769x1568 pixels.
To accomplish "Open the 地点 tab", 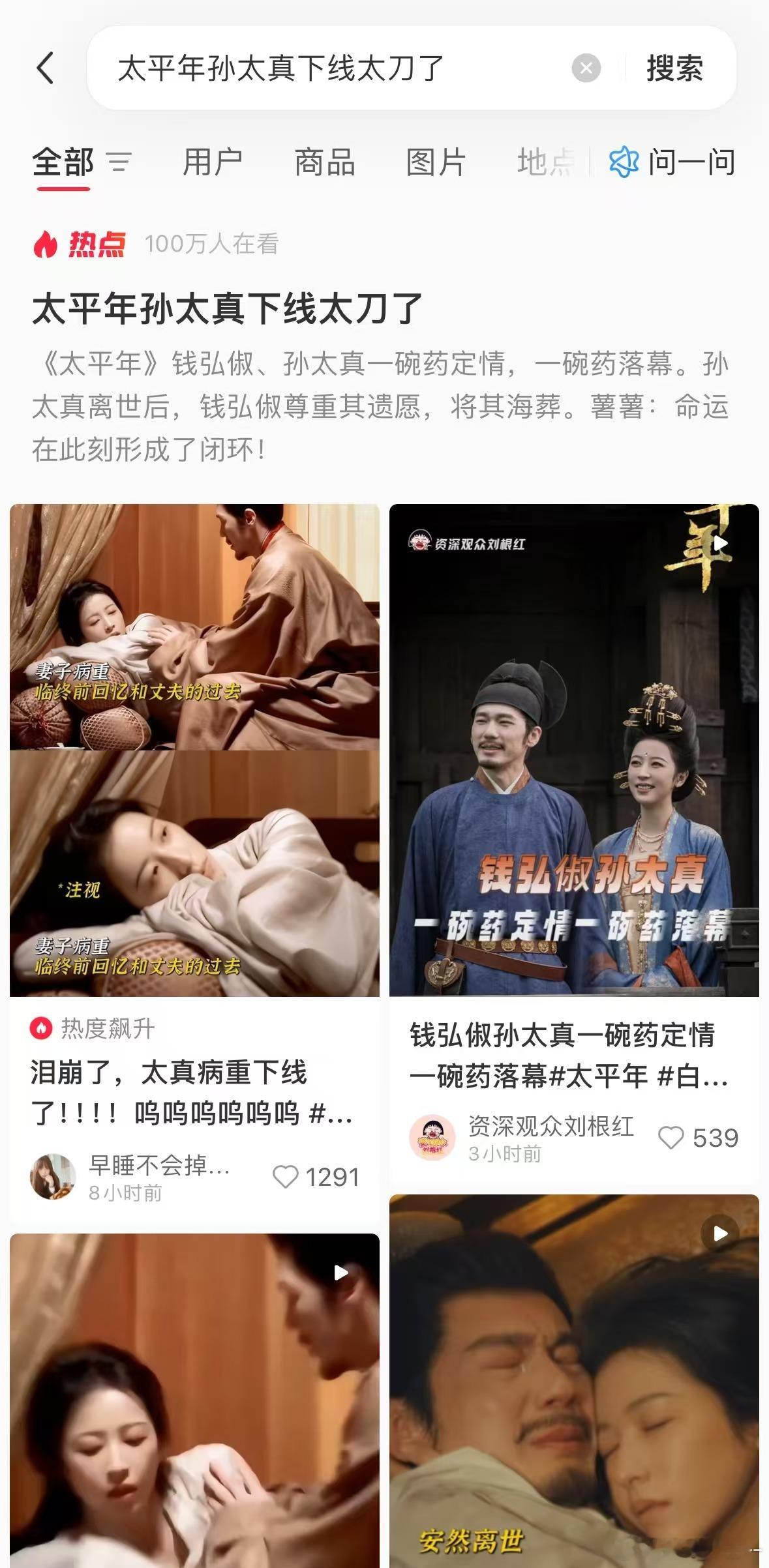I will coord(545,163).
